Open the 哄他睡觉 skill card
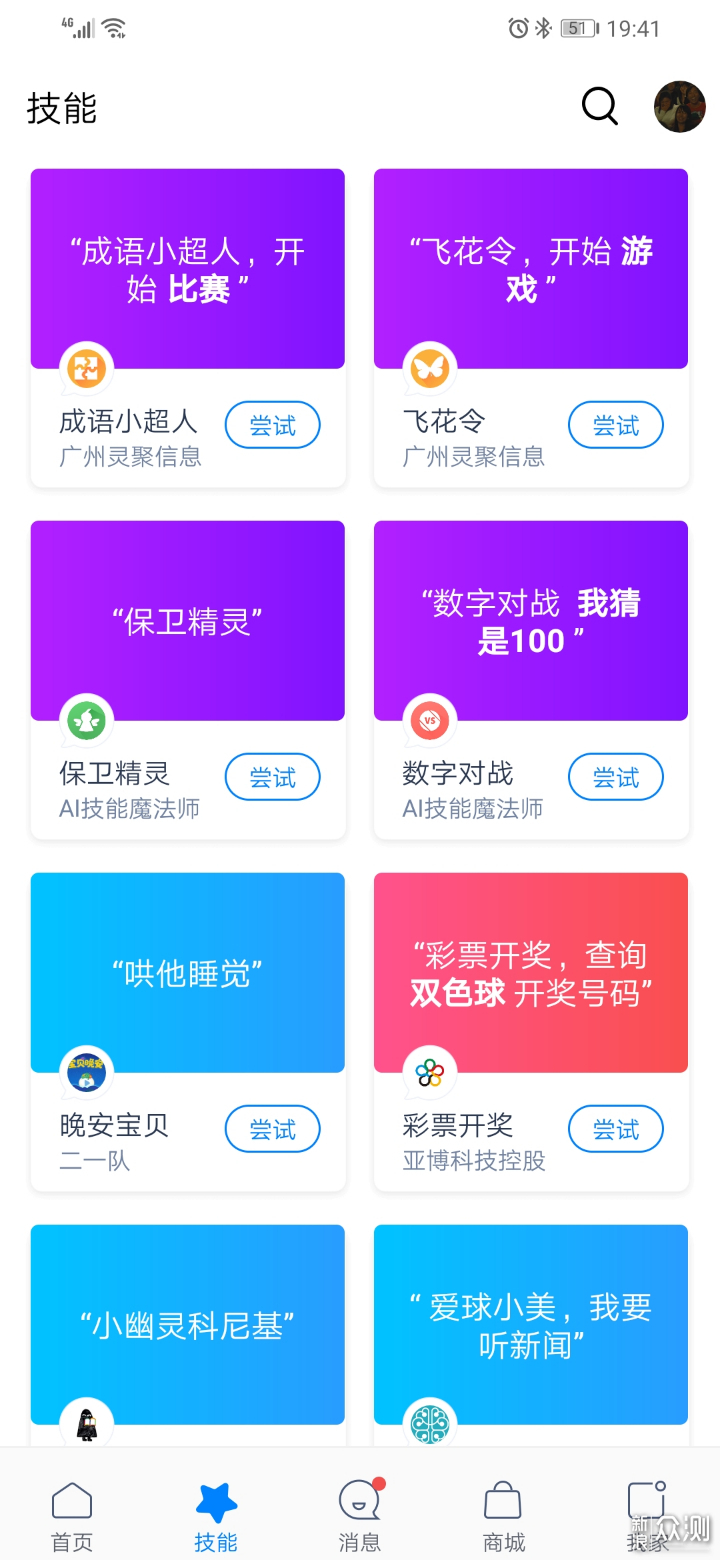720x1560 pixels. [x=188, y=973]
